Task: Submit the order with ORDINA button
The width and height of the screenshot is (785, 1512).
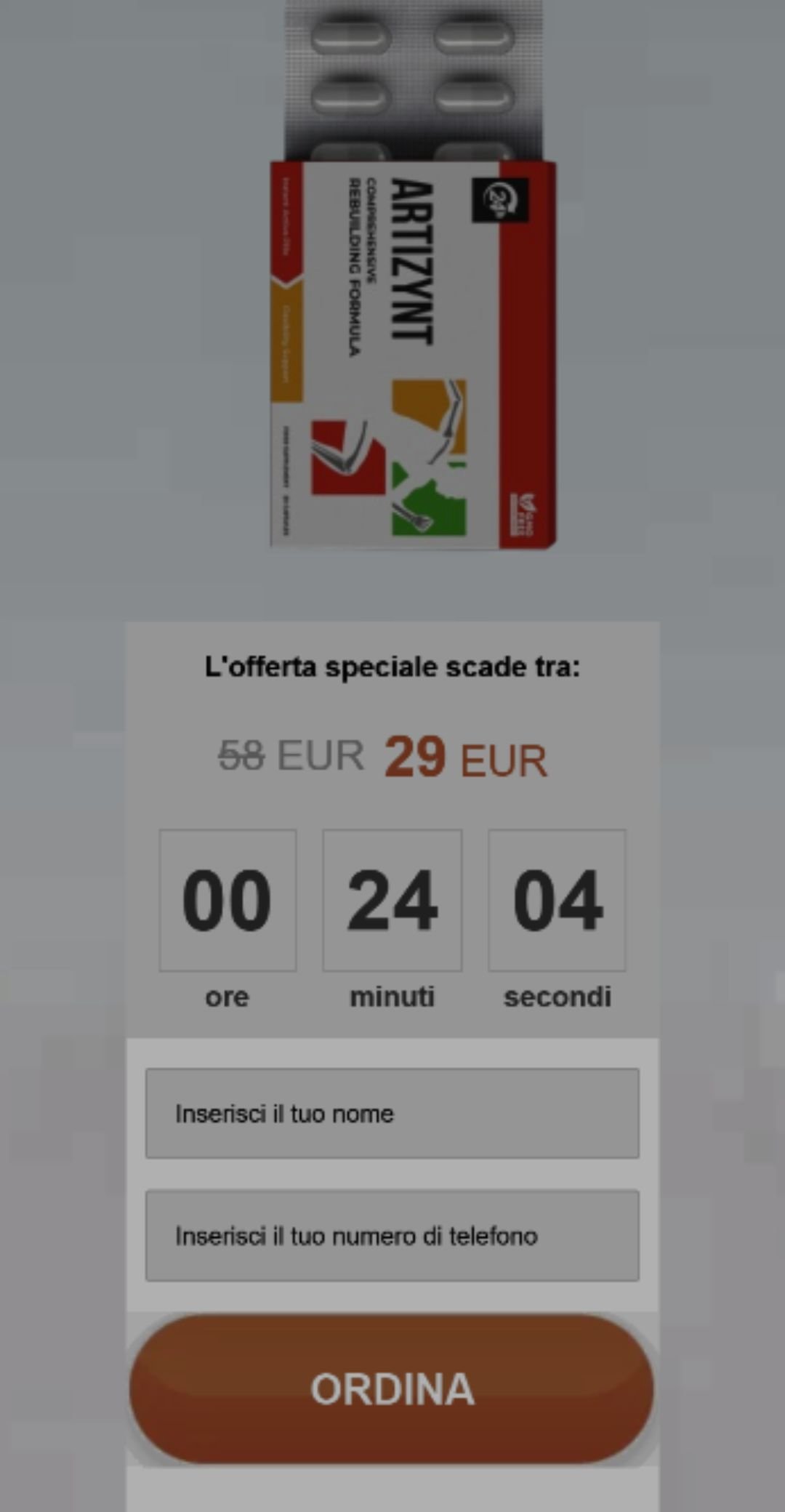Action: [x=392, y=1388]
